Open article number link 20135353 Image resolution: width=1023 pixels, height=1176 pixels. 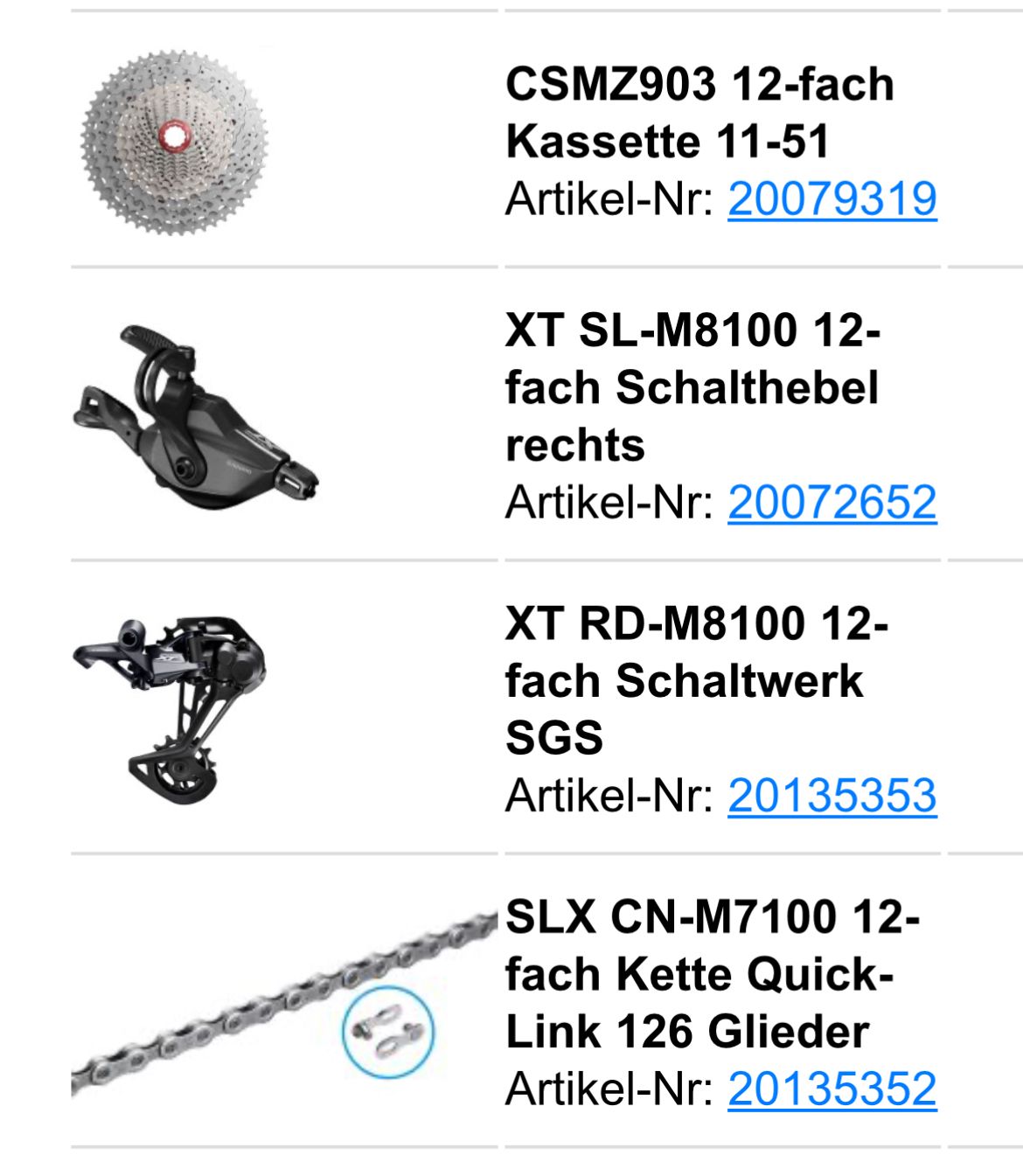[x=832, y=795]
